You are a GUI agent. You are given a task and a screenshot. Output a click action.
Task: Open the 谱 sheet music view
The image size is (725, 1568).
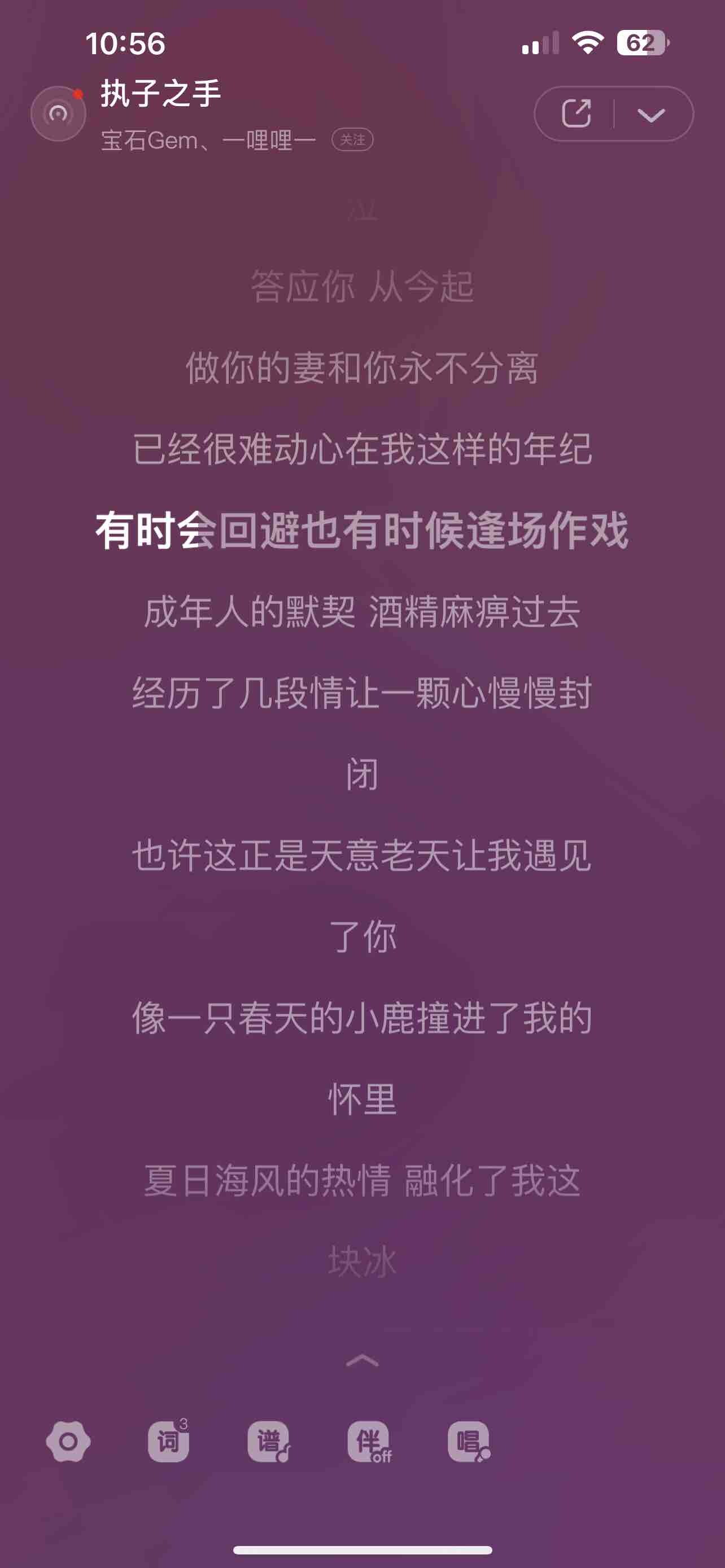pyautogui.click(x=268, y=1441)
